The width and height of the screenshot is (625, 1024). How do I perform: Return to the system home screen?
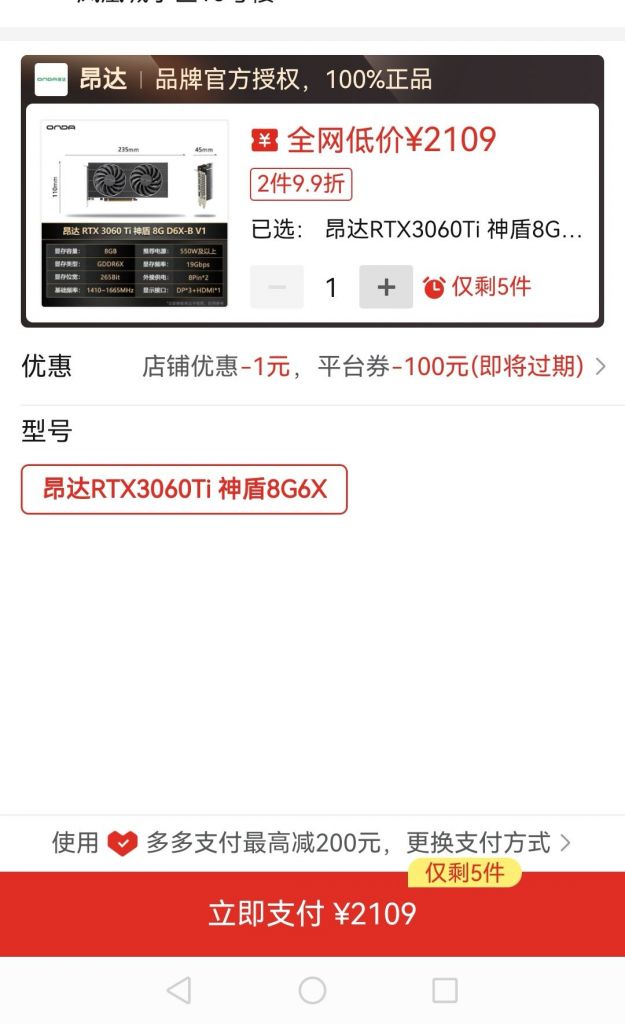click(312, 990)
